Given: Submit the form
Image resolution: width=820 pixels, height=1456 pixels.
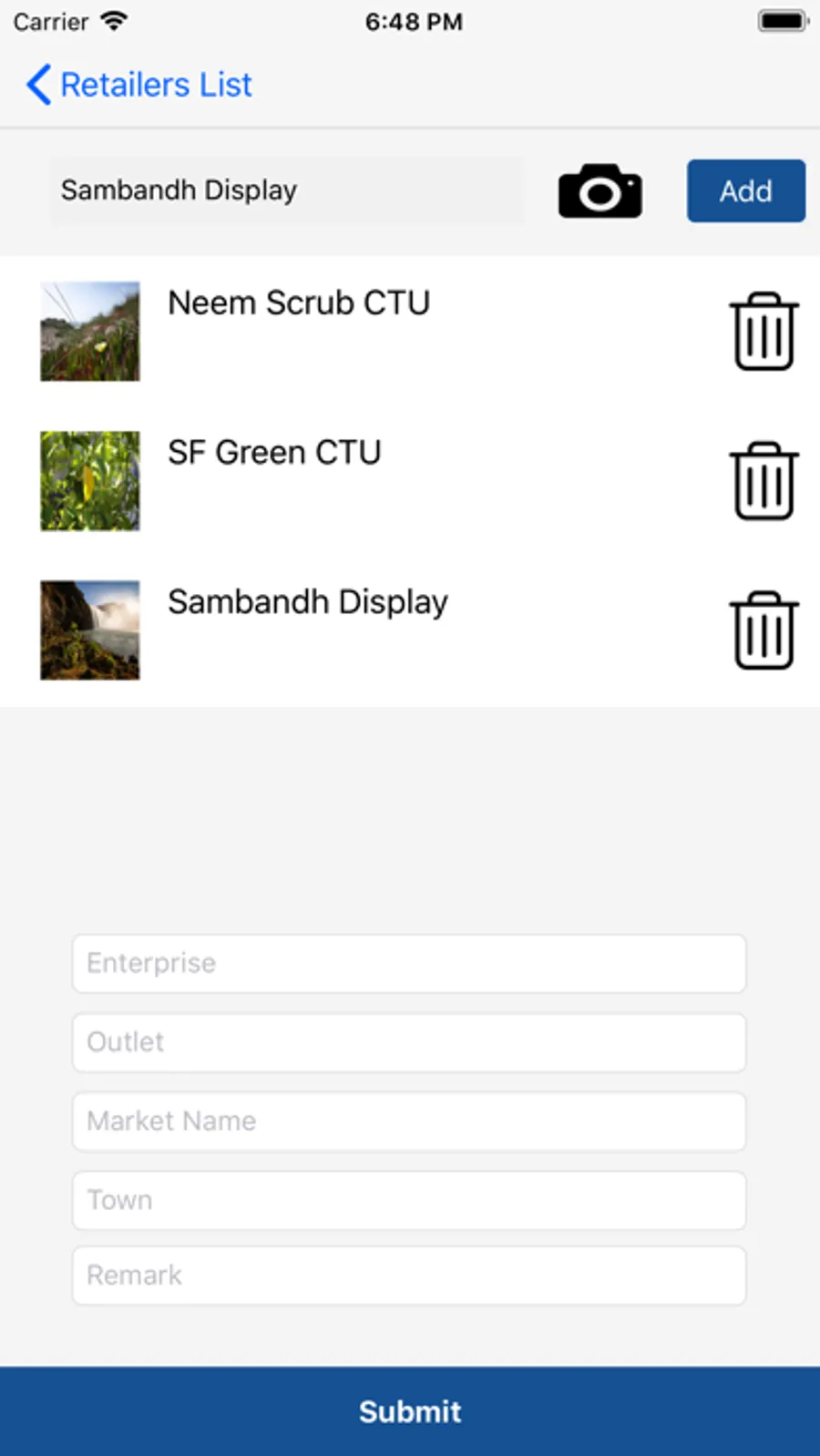Looking at the screenshot, I should [409, 1410].
